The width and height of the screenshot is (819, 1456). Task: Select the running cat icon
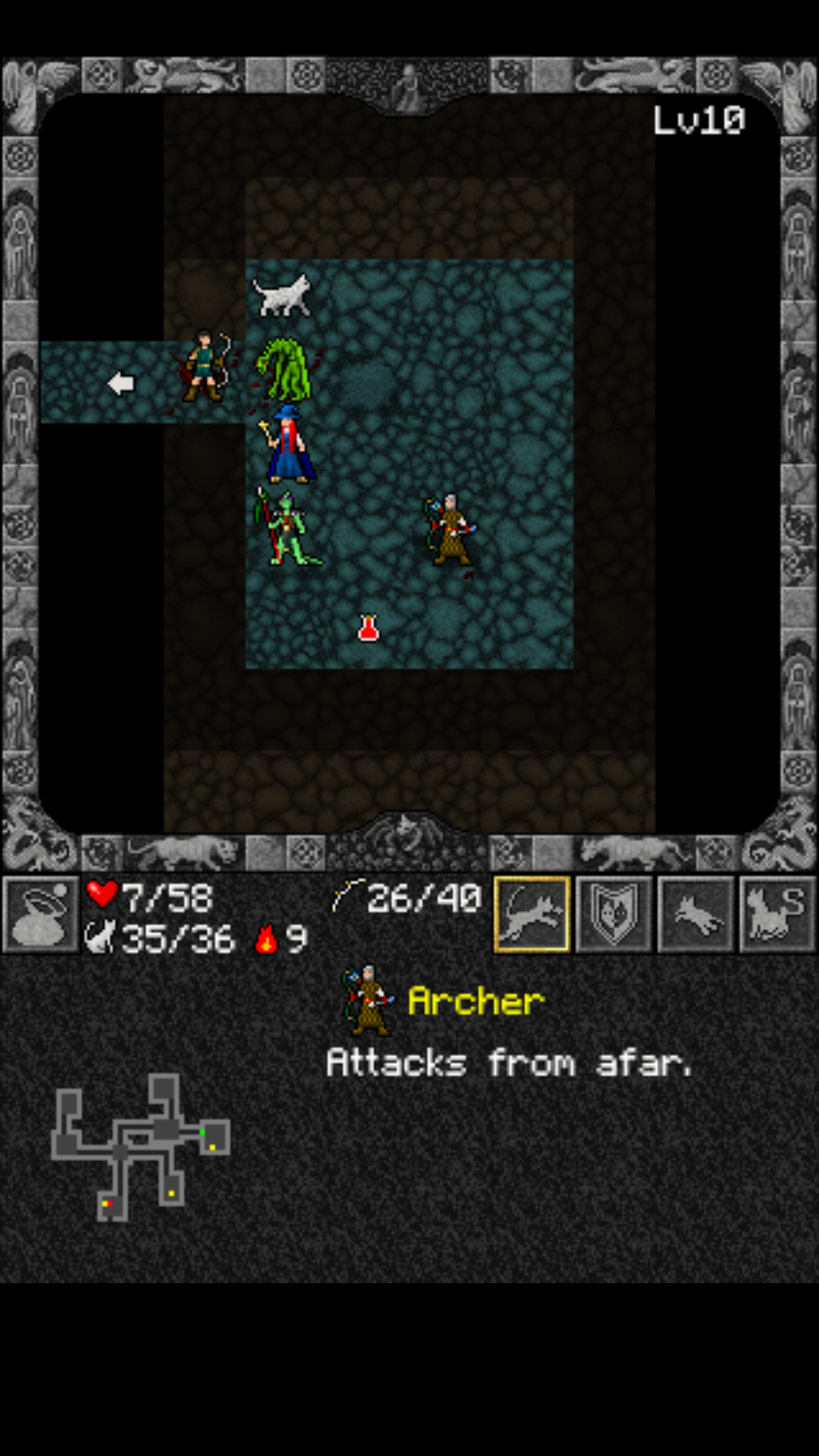[695, 914]
